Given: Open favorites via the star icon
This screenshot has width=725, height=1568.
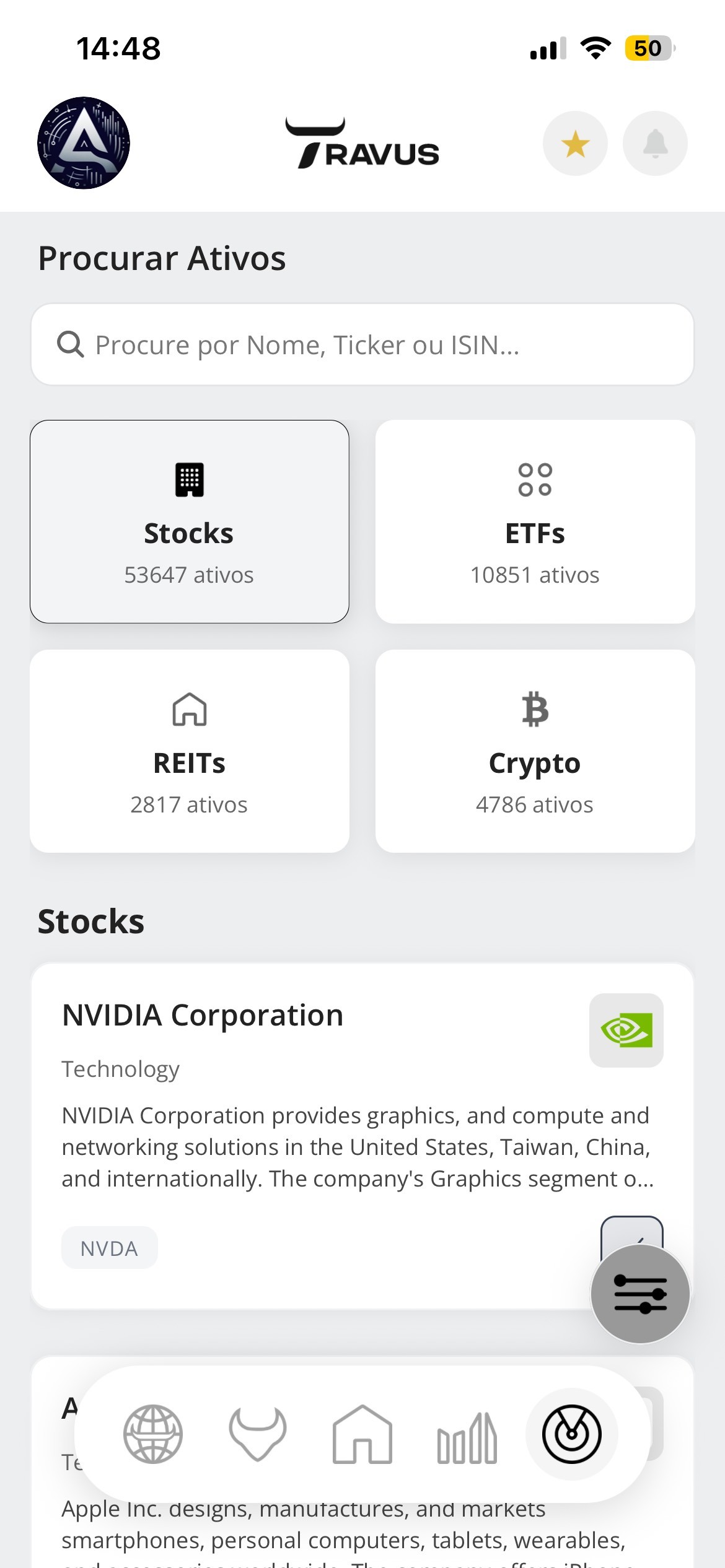Looking at the screenshot, I should [x=575, y=143].
